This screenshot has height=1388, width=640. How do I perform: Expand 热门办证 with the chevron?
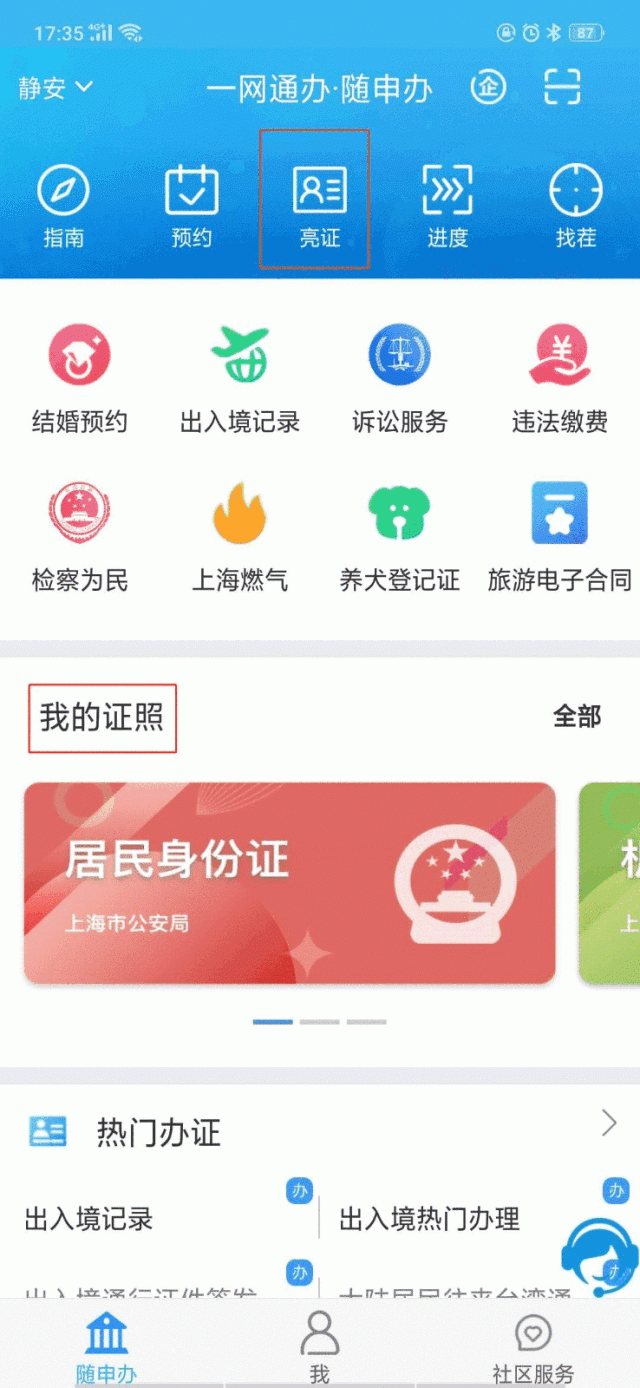[x=609, y=1124]
